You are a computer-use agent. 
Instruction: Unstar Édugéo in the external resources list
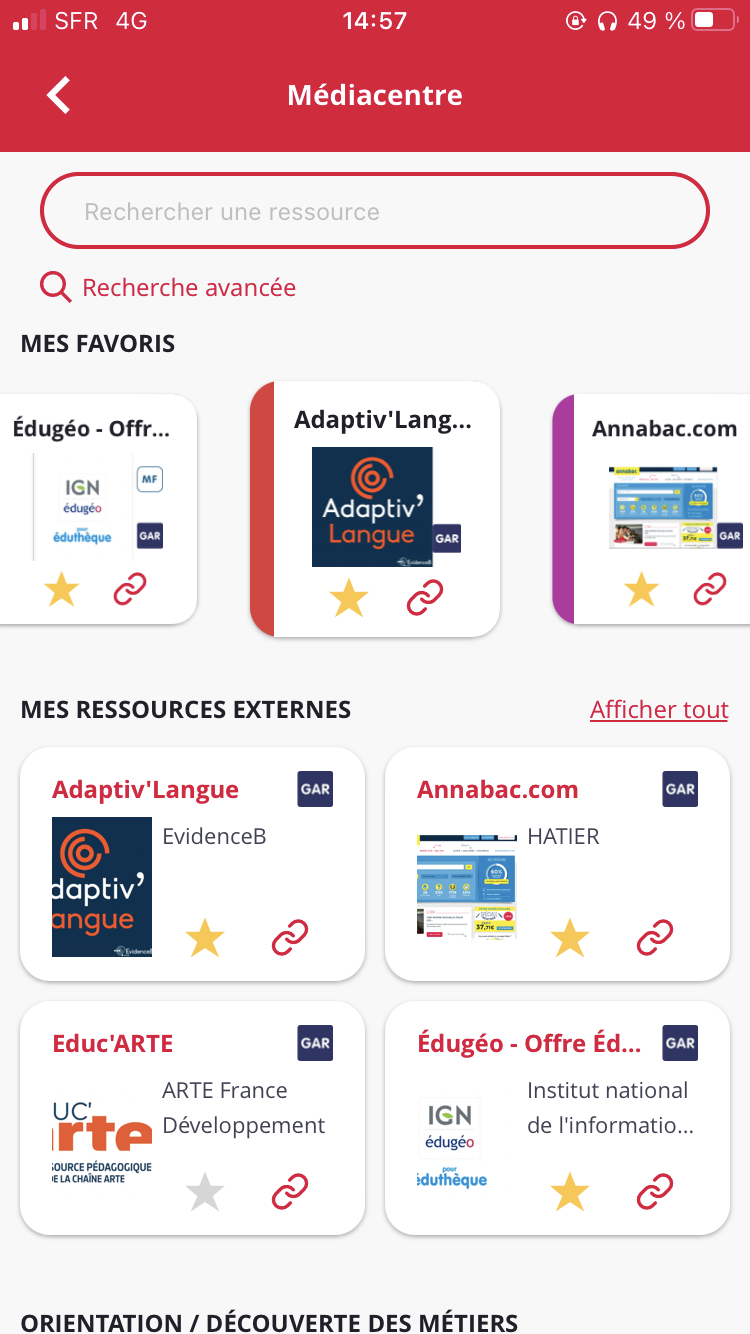coord(570,1192)
